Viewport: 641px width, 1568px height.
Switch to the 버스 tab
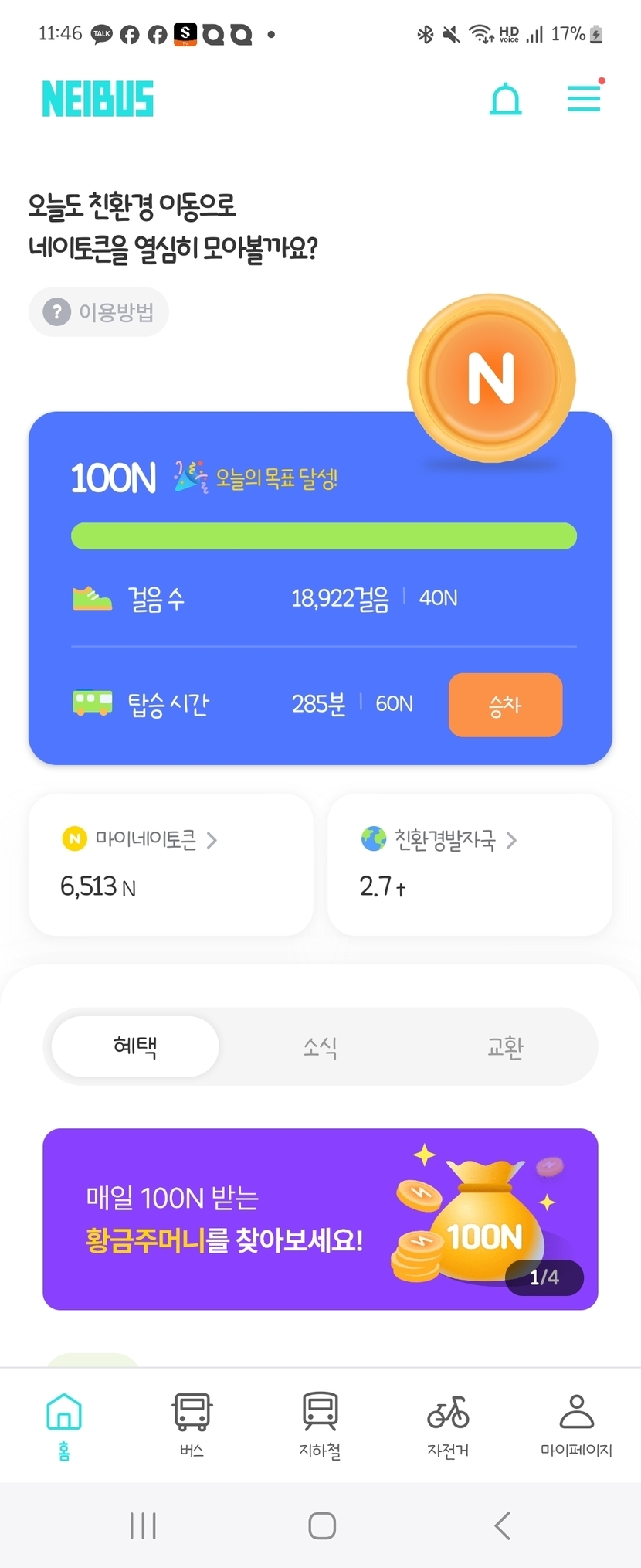tap(192, 1425)
